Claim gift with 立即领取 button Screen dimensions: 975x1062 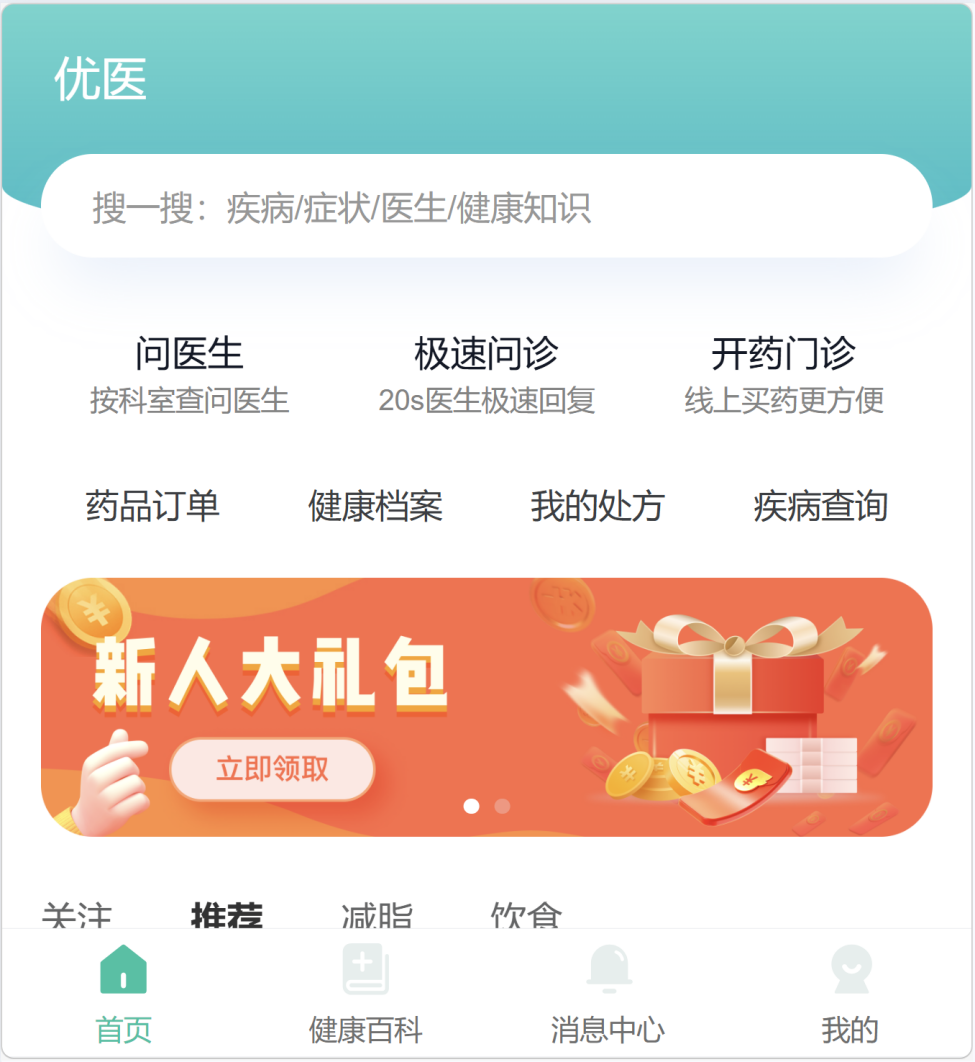click(x=272, y=769)
